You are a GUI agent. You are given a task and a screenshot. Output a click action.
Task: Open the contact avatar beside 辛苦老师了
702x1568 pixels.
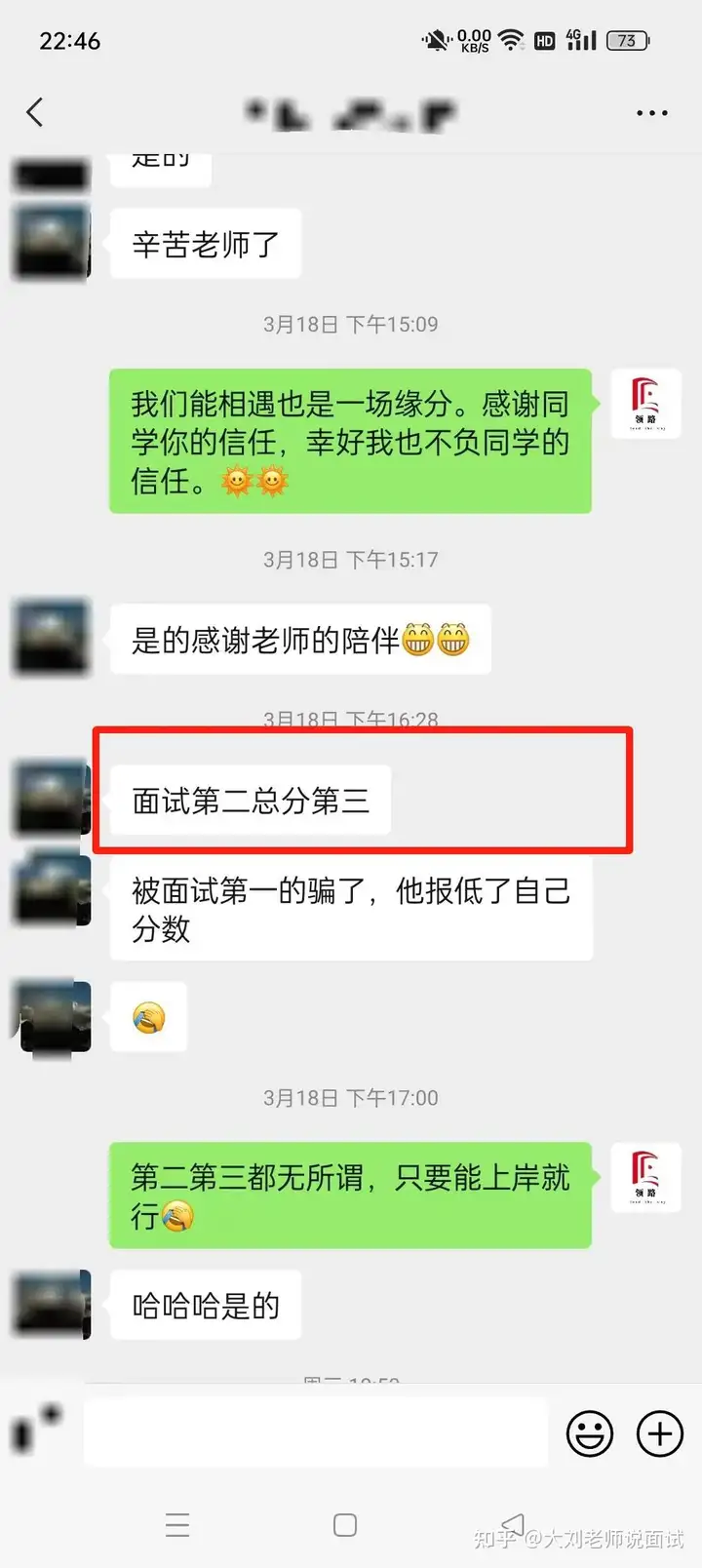click(x=51, y=242)
